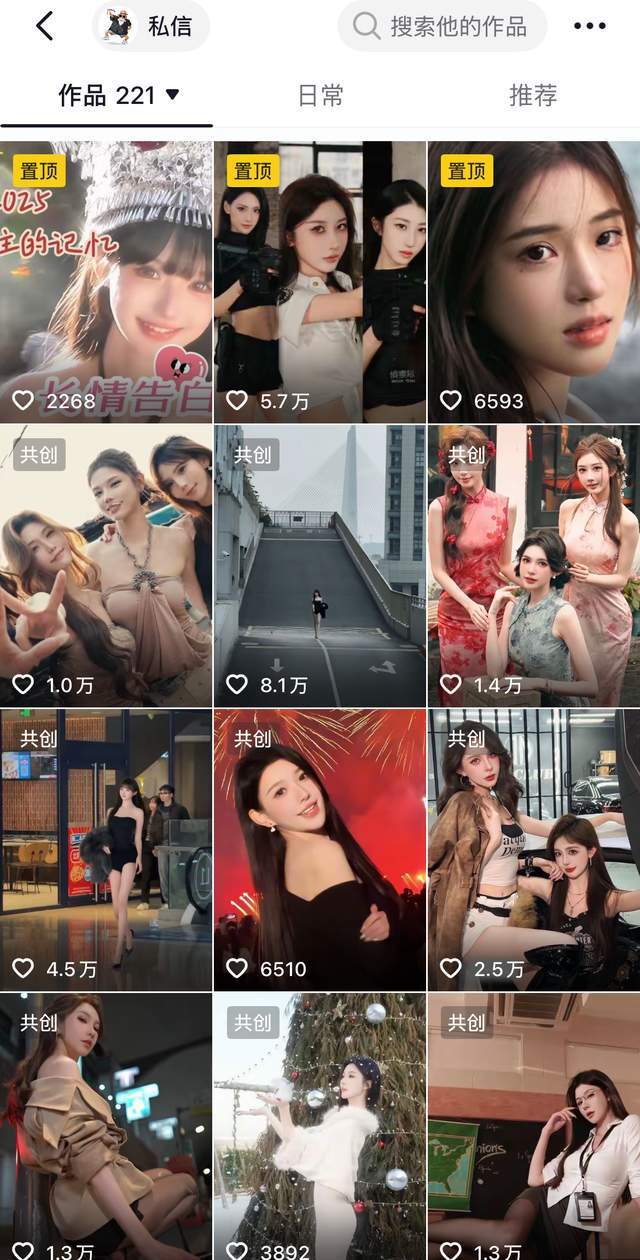View the video with 1.4万 likes

(x=534, y=566)
